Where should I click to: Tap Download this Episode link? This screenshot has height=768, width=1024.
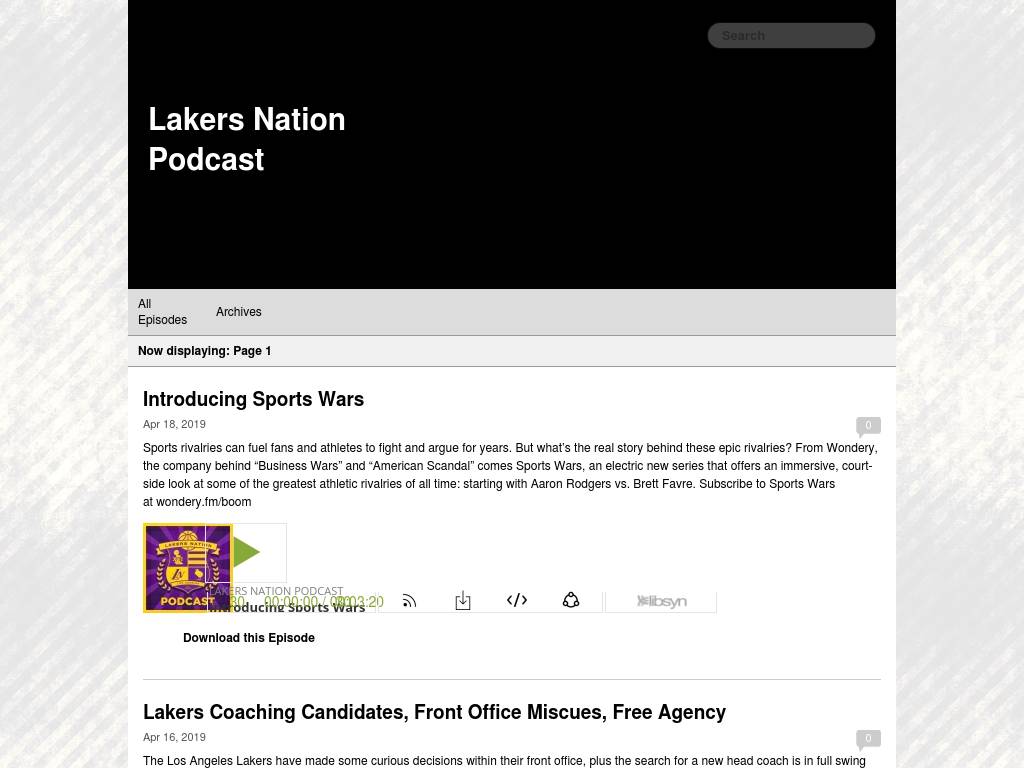248,638
